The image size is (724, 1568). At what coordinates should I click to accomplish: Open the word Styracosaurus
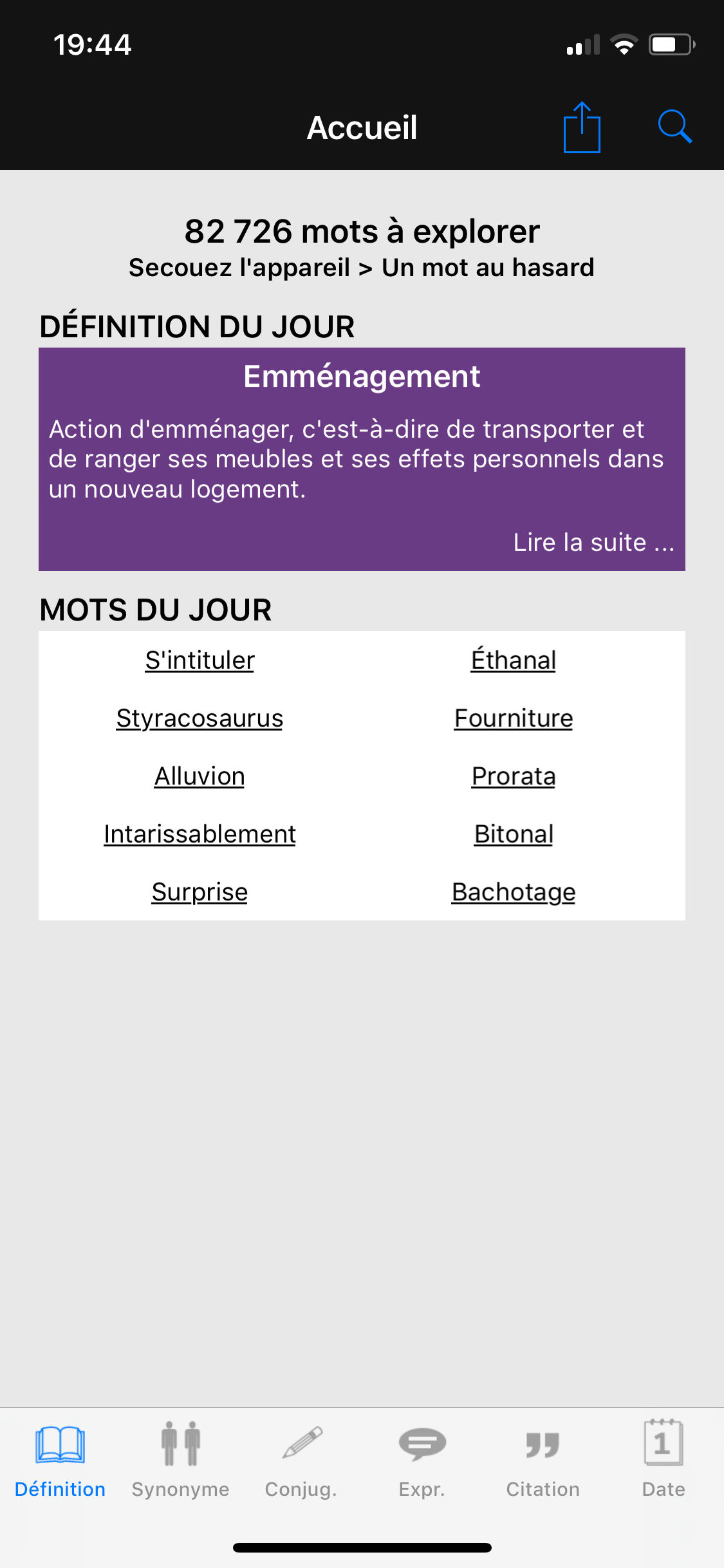point(198,718)
